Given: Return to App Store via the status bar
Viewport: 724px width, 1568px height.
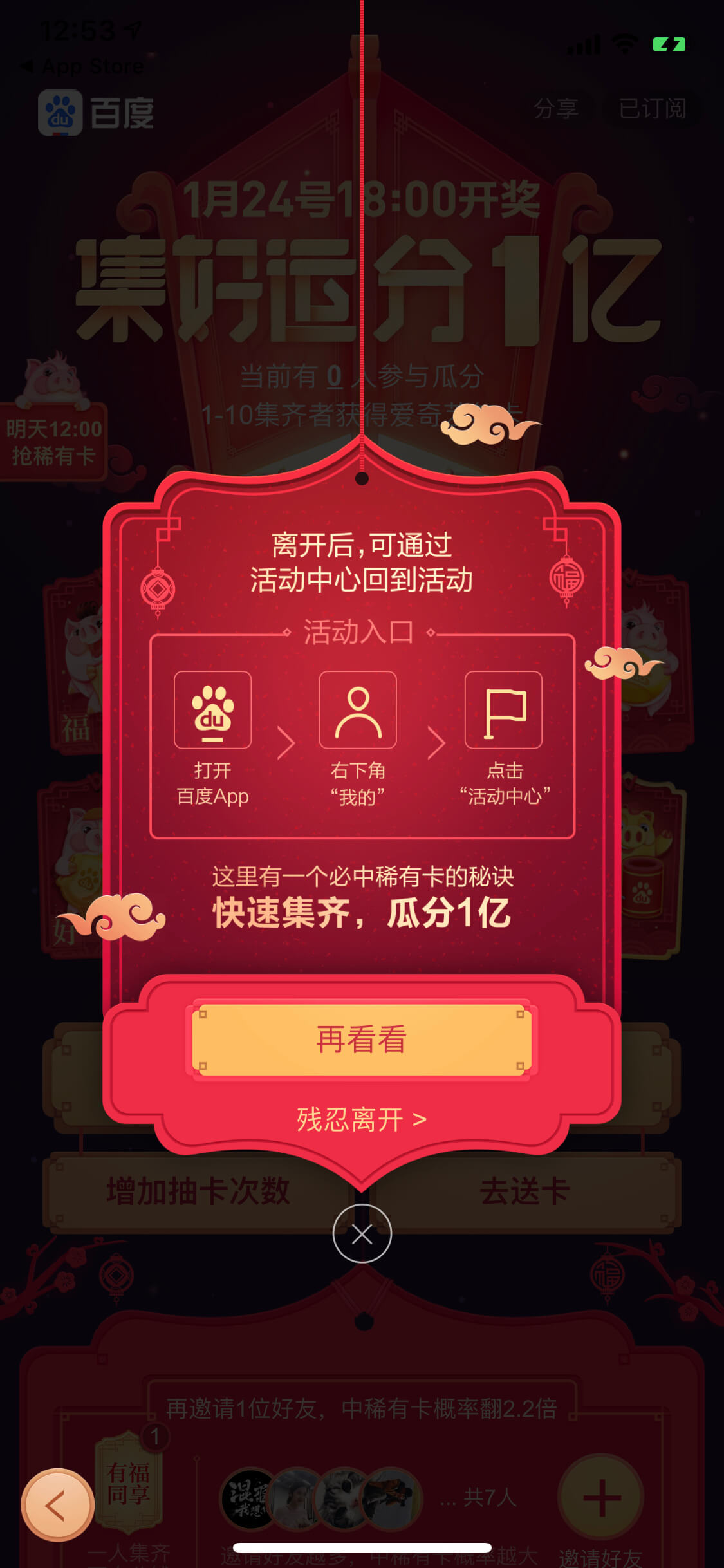Looking at the screenshot, I should 82,66.
